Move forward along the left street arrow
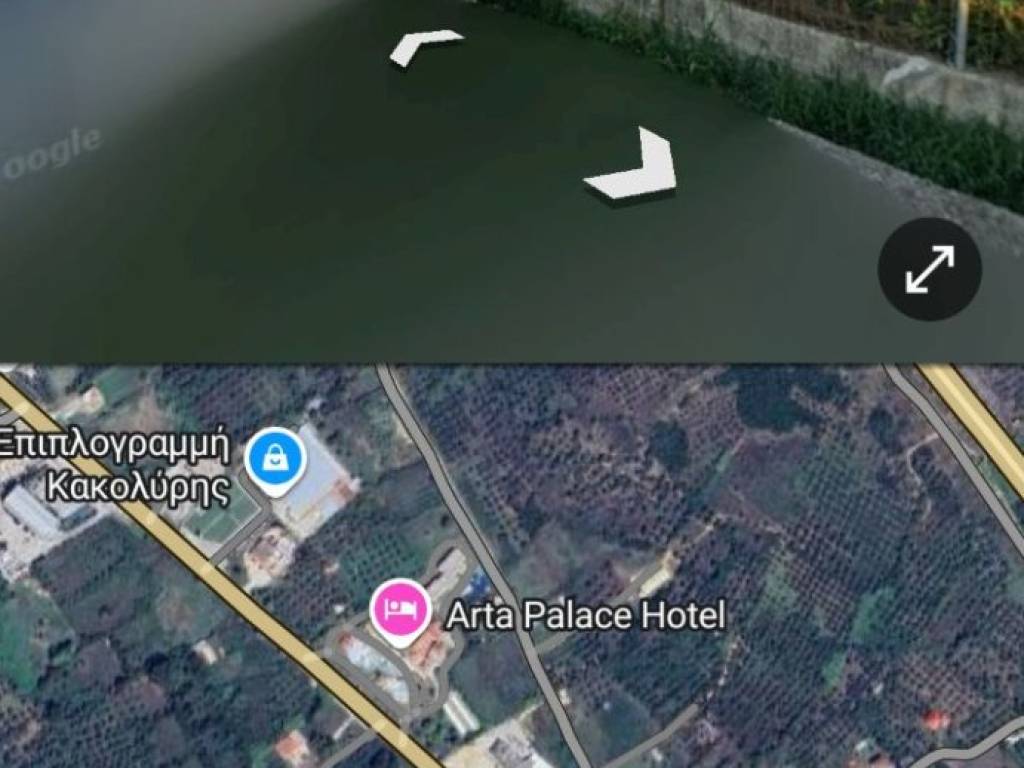The image size is (1024, 768). (x=425, y=45)
